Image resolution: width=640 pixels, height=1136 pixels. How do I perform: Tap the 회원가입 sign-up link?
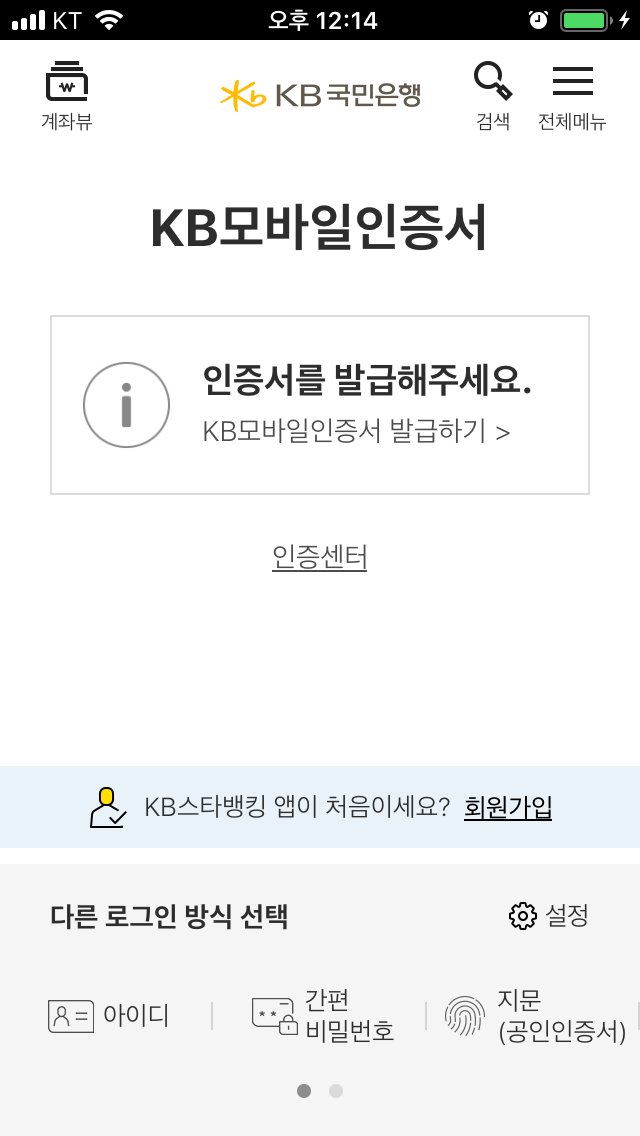tap(508, 806)
